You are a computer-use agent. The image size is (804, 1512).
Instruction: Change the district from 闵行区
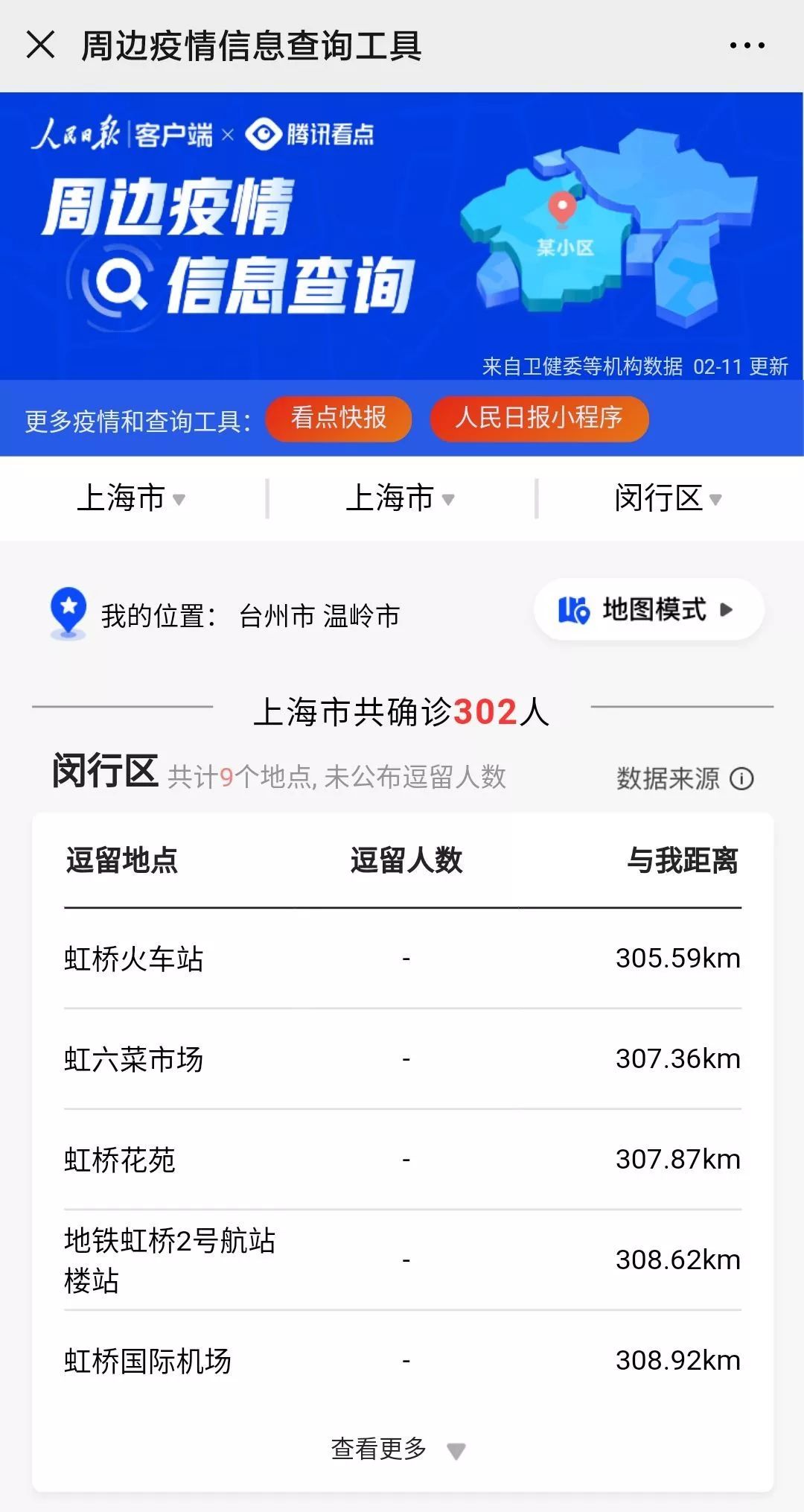pyautogui.click(x=668, y=498)
